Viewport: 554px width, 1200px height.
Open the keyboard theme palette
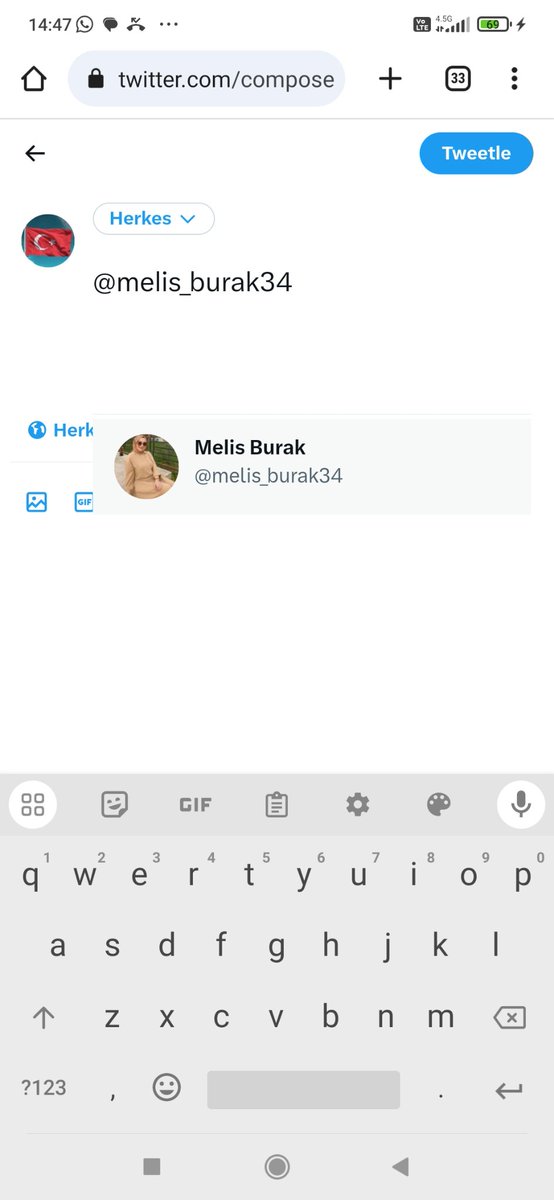[x=439, y=804]
